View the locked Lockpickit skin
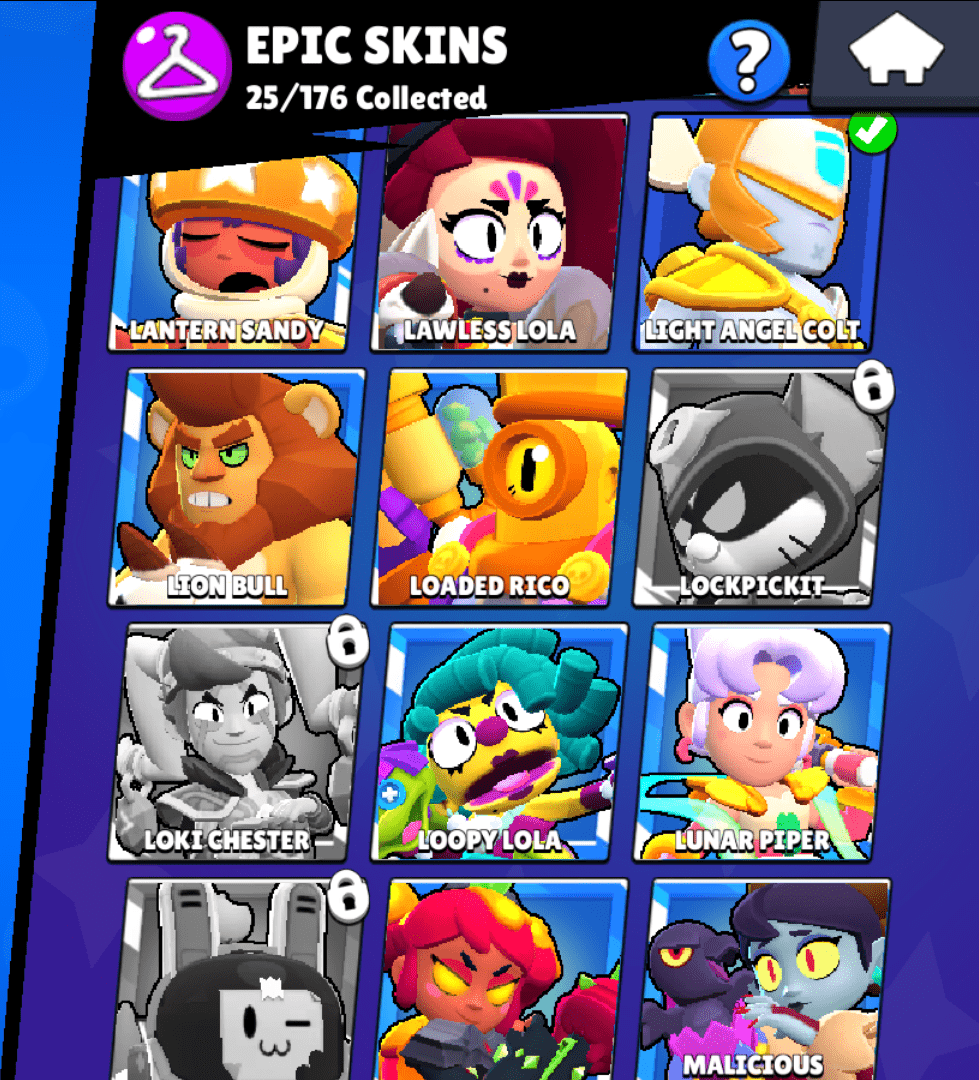The width and height of the screenshot is (979, 1080). pos(762,487)
